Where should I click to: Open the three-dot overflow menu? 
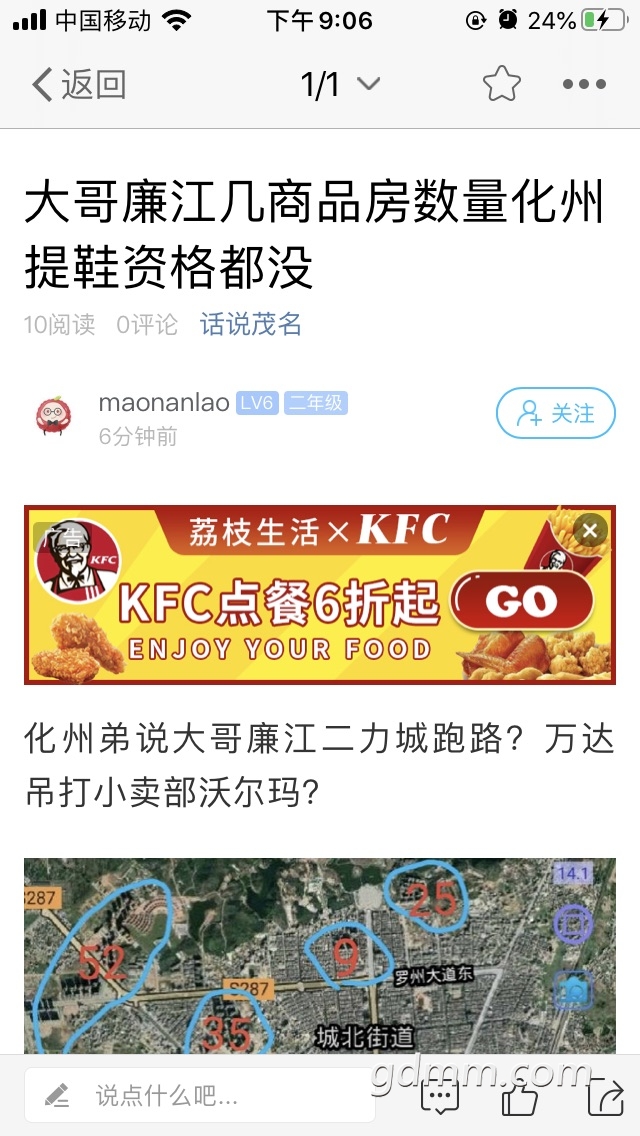584,84
